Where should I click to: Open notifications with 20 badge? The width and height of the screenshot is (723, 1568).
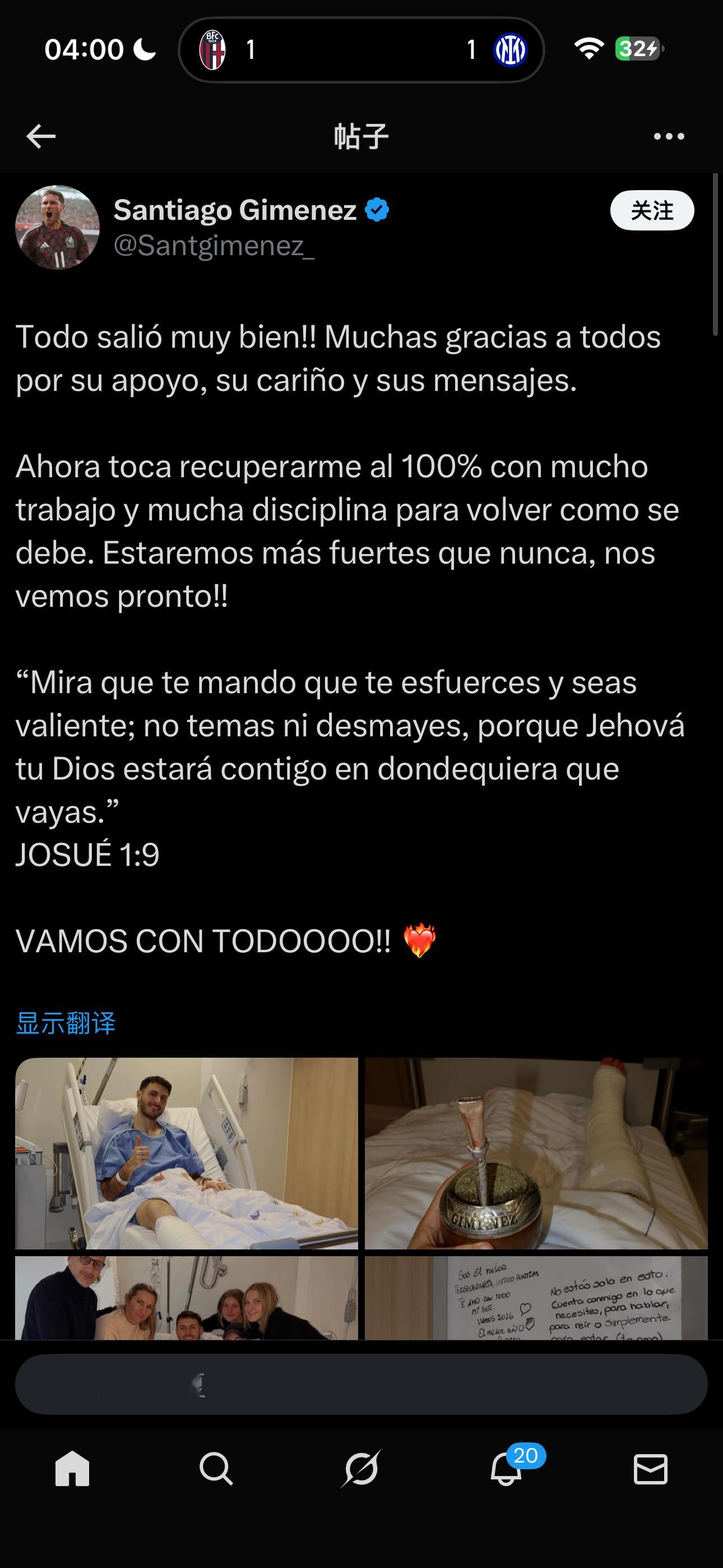(x=506, y=1469)
